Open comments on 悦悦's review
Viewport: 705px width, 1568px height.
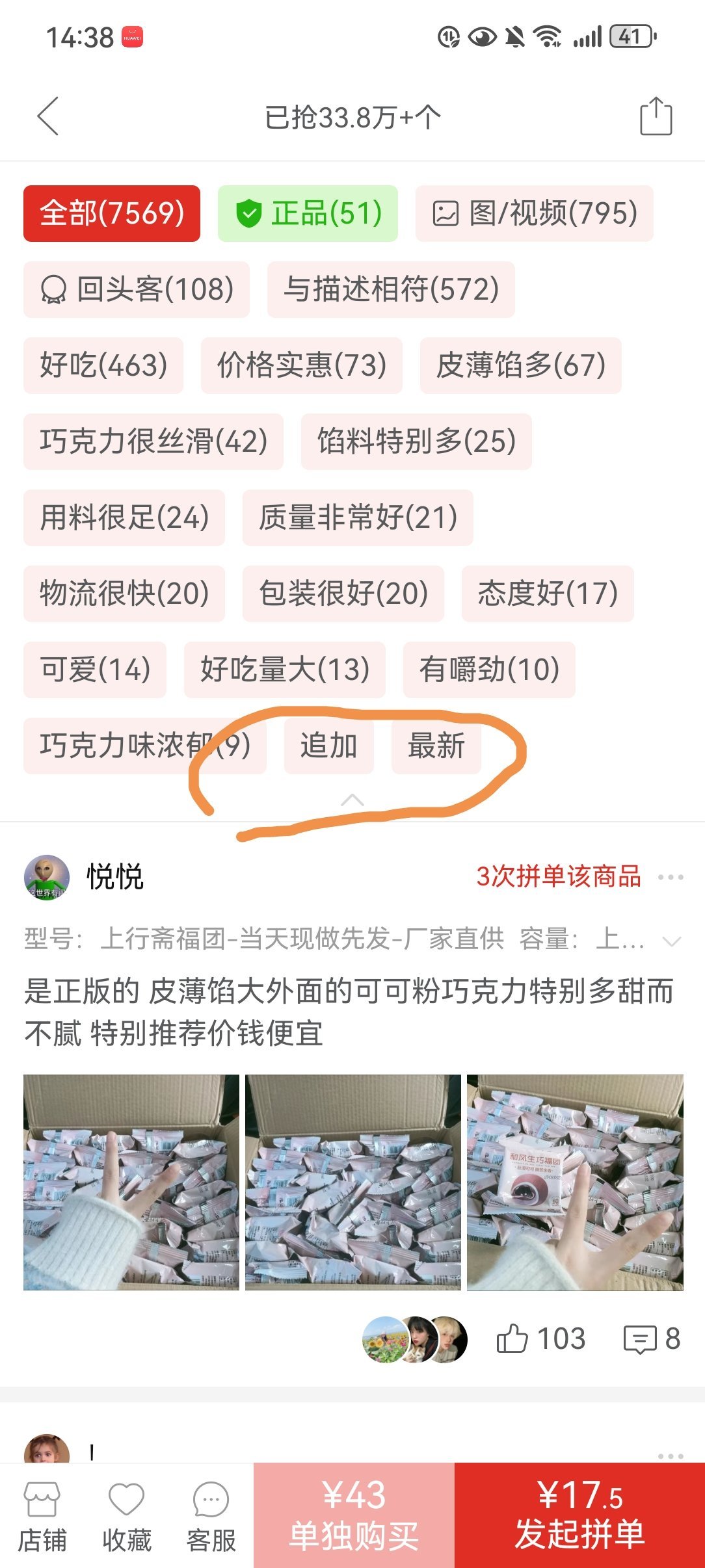652,1339
